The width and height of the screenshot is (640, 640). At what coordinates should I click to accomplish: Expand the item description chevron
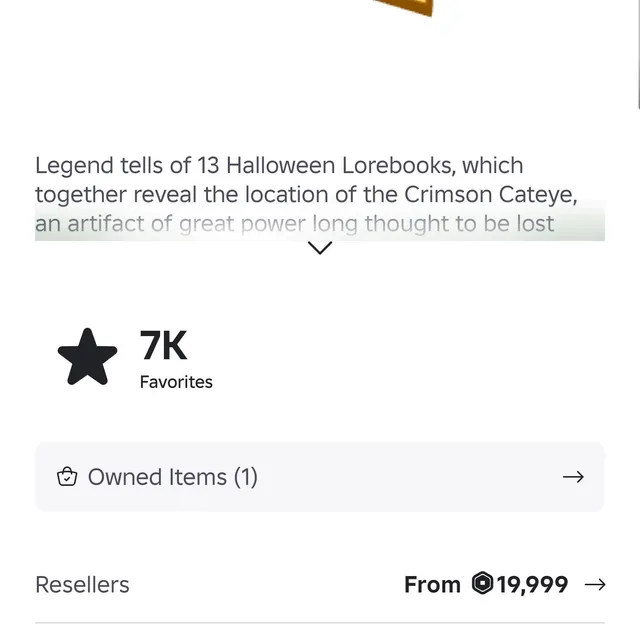coord(319,248)
